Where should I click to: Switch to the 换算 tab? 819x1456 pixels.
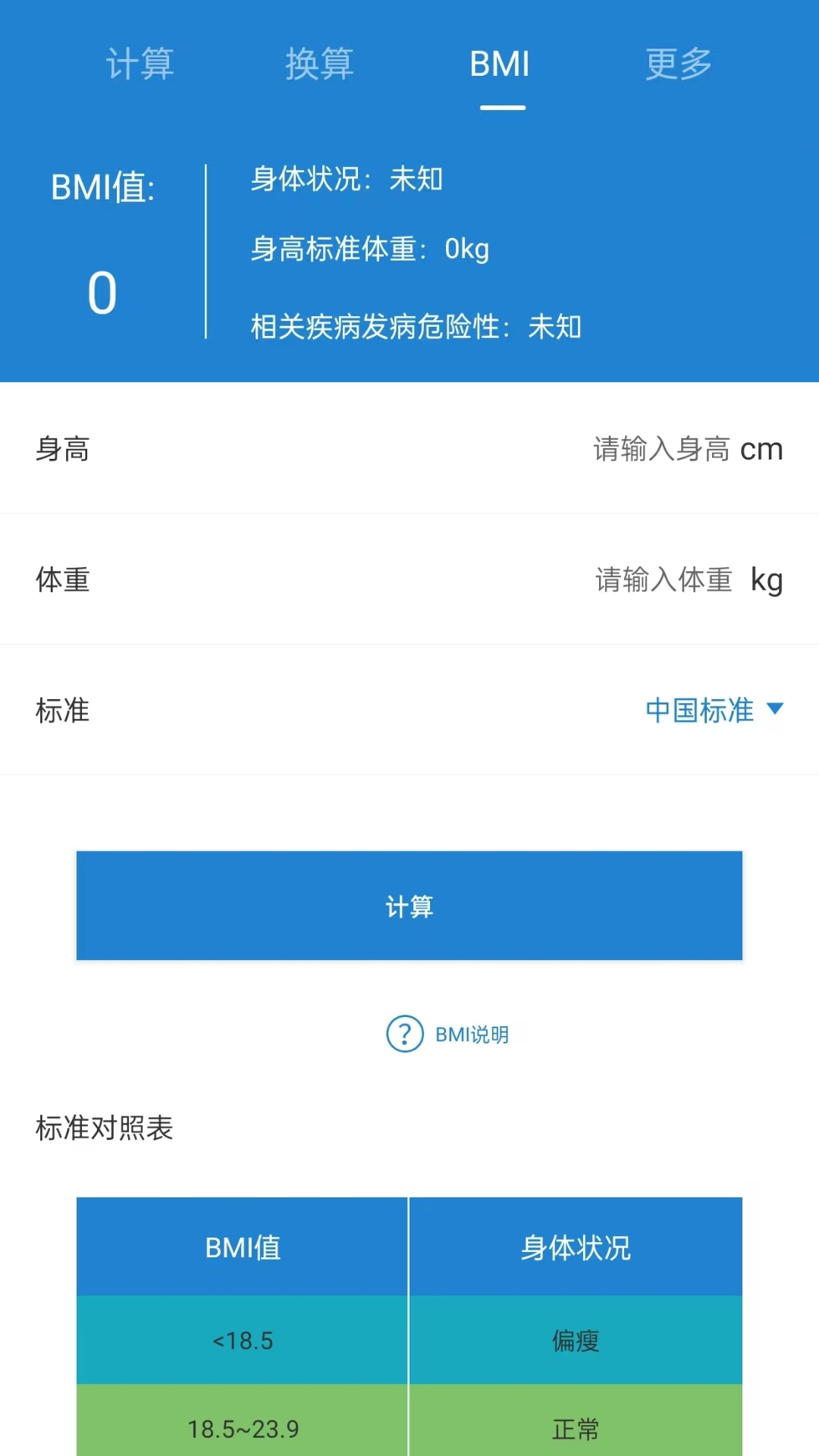point(319,64)
